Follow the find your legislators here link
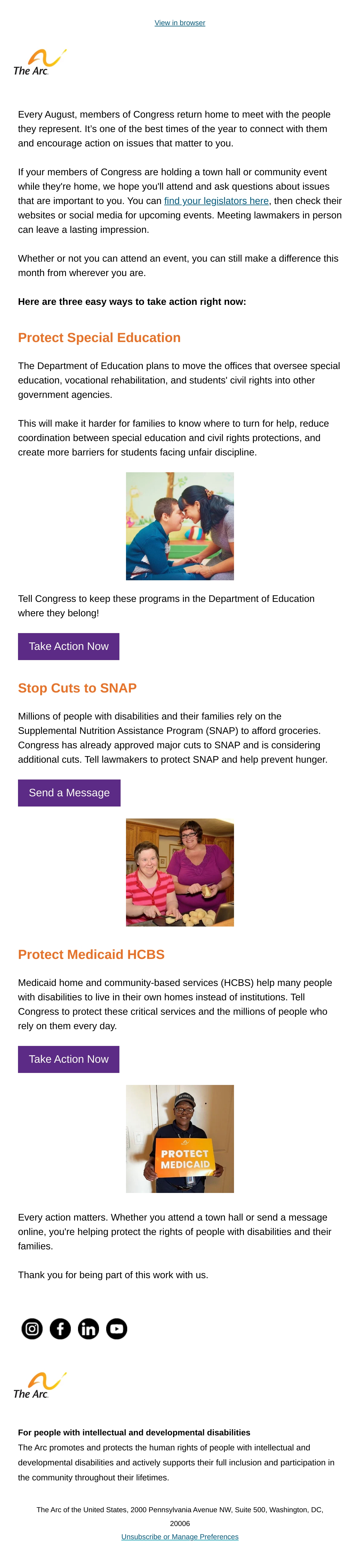Image resolution: width=360 pixels, height=1568 pixels. (x=216, y=201)
